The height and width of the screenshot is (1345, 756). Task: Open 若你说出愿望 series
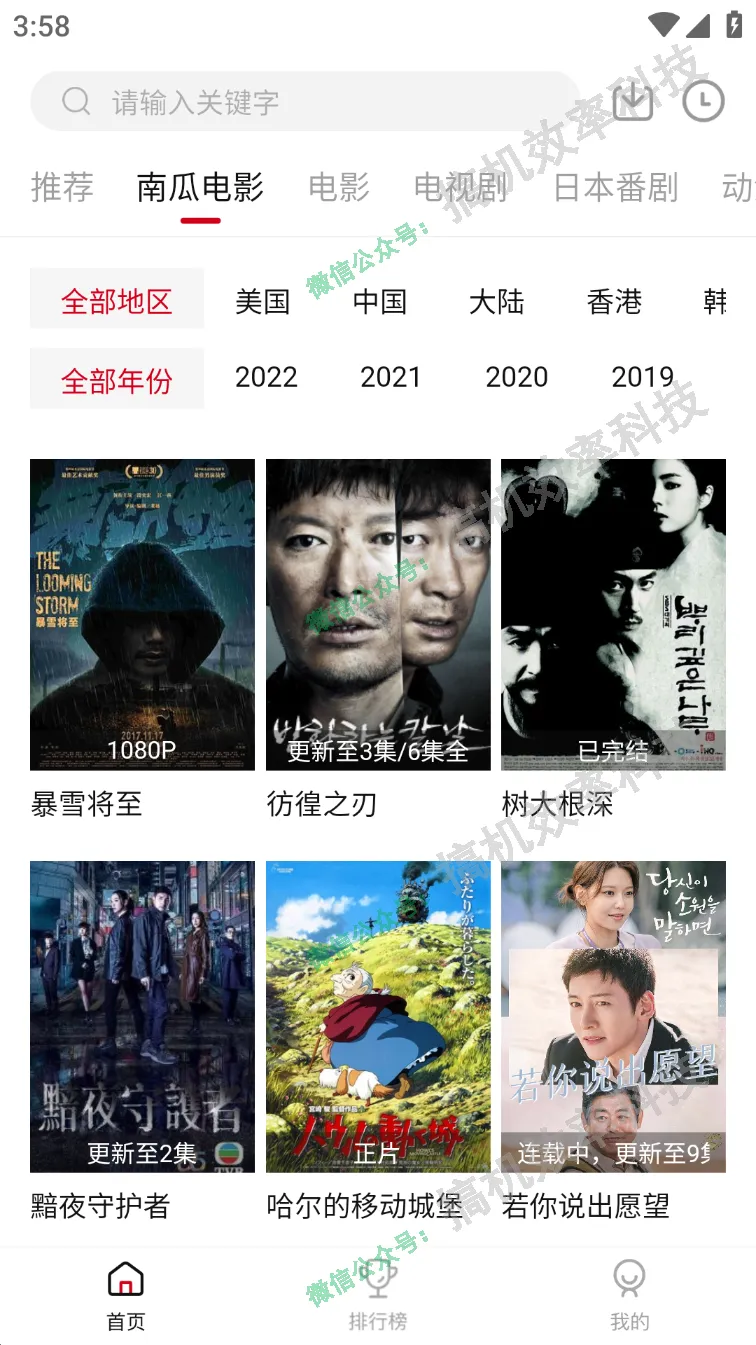tap(613, 1016)
